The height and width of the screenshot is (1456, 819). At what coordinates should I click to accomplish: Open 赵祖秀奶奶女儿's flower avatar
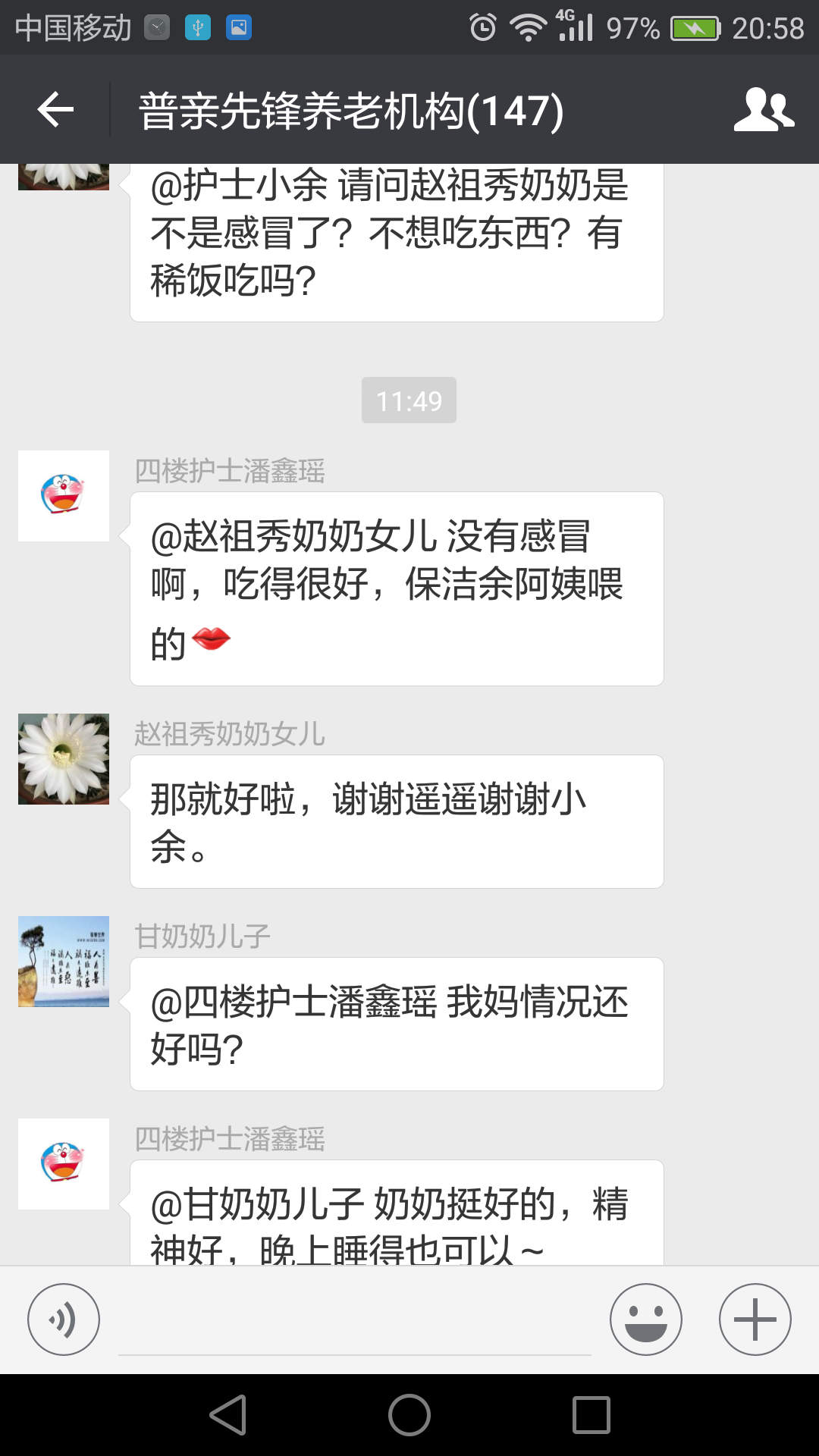(x=64, y=759)
